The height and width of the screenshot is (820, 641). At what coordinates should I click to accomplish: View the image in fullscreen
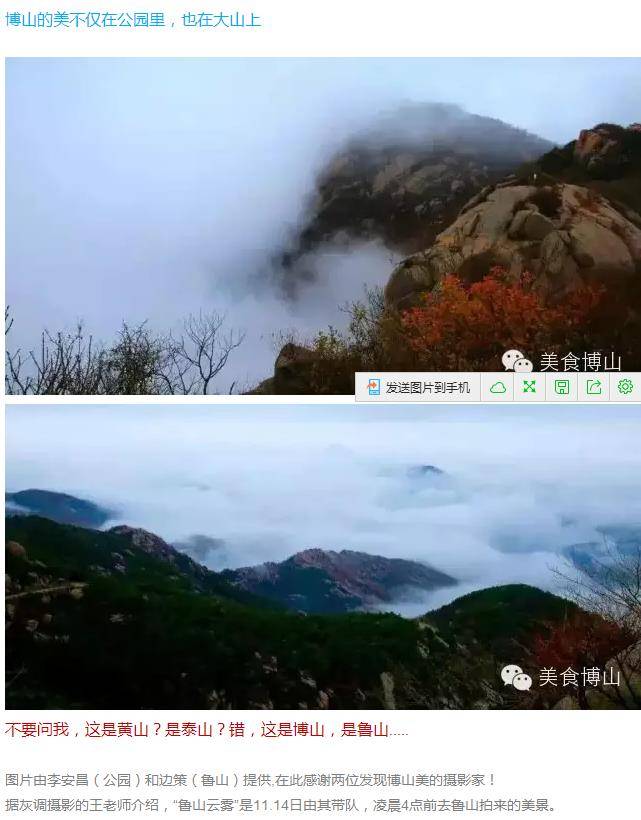point(529,387)
